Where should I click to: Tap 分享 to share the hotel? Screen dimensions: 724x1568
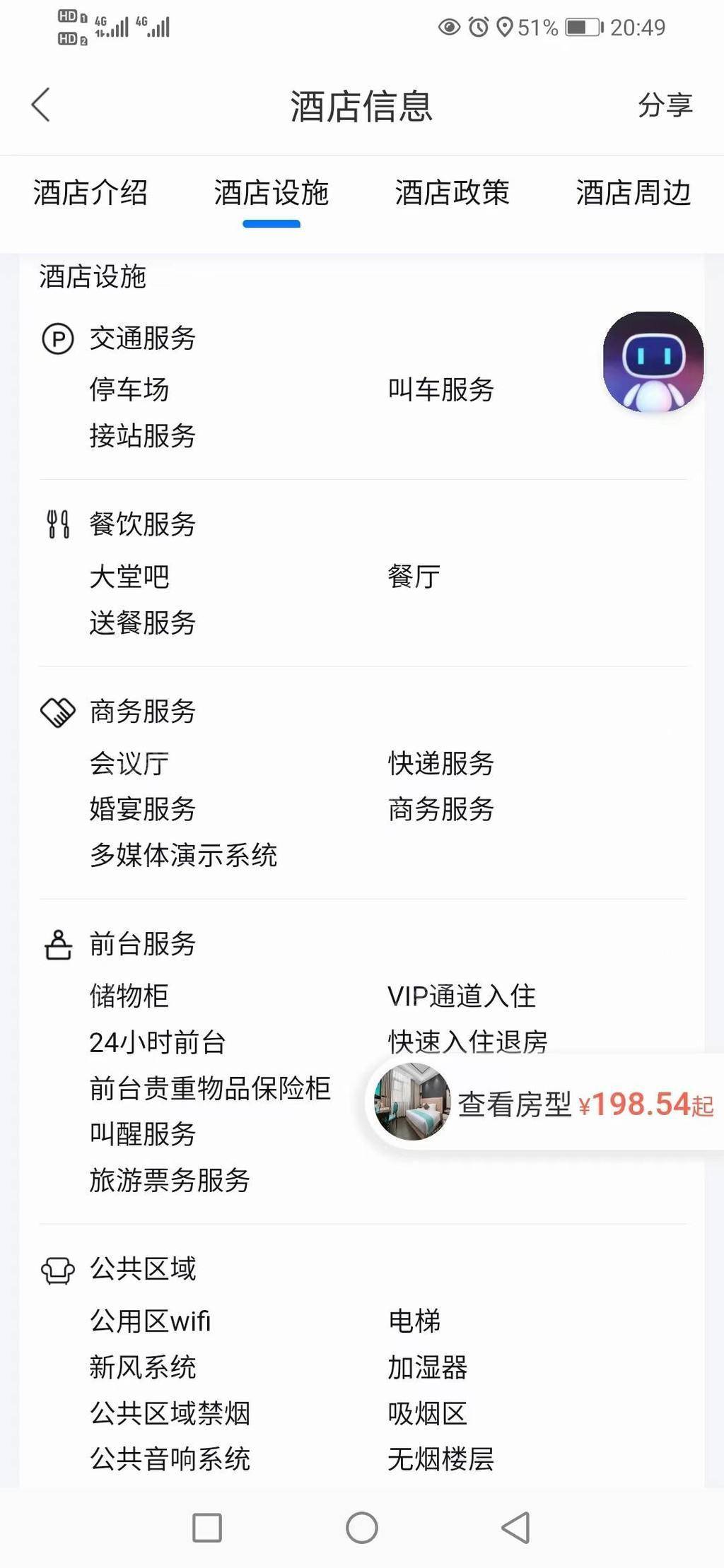tap(664, 105)
